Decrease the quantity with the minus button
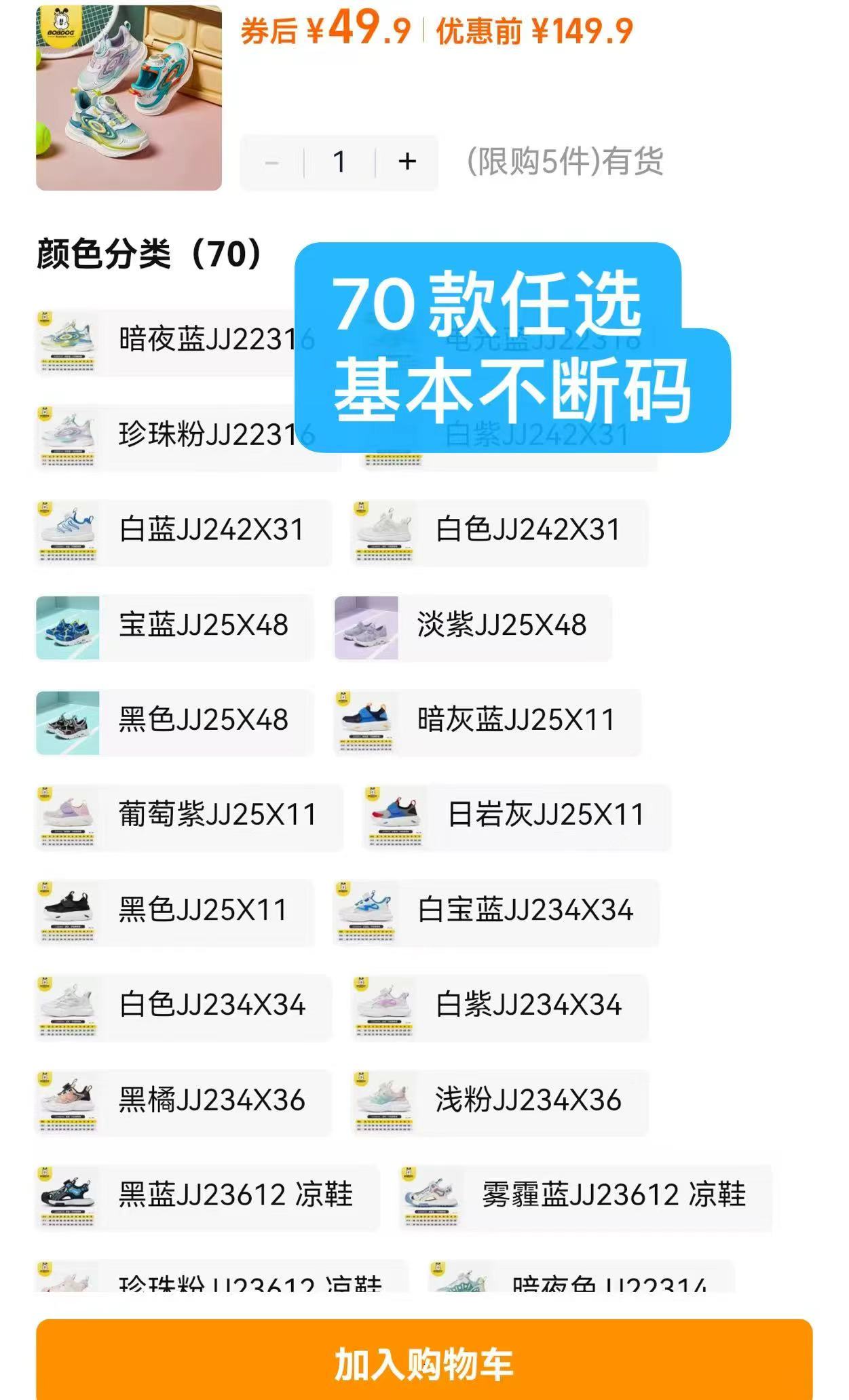Screen dimensions: 849x1400 272,162
